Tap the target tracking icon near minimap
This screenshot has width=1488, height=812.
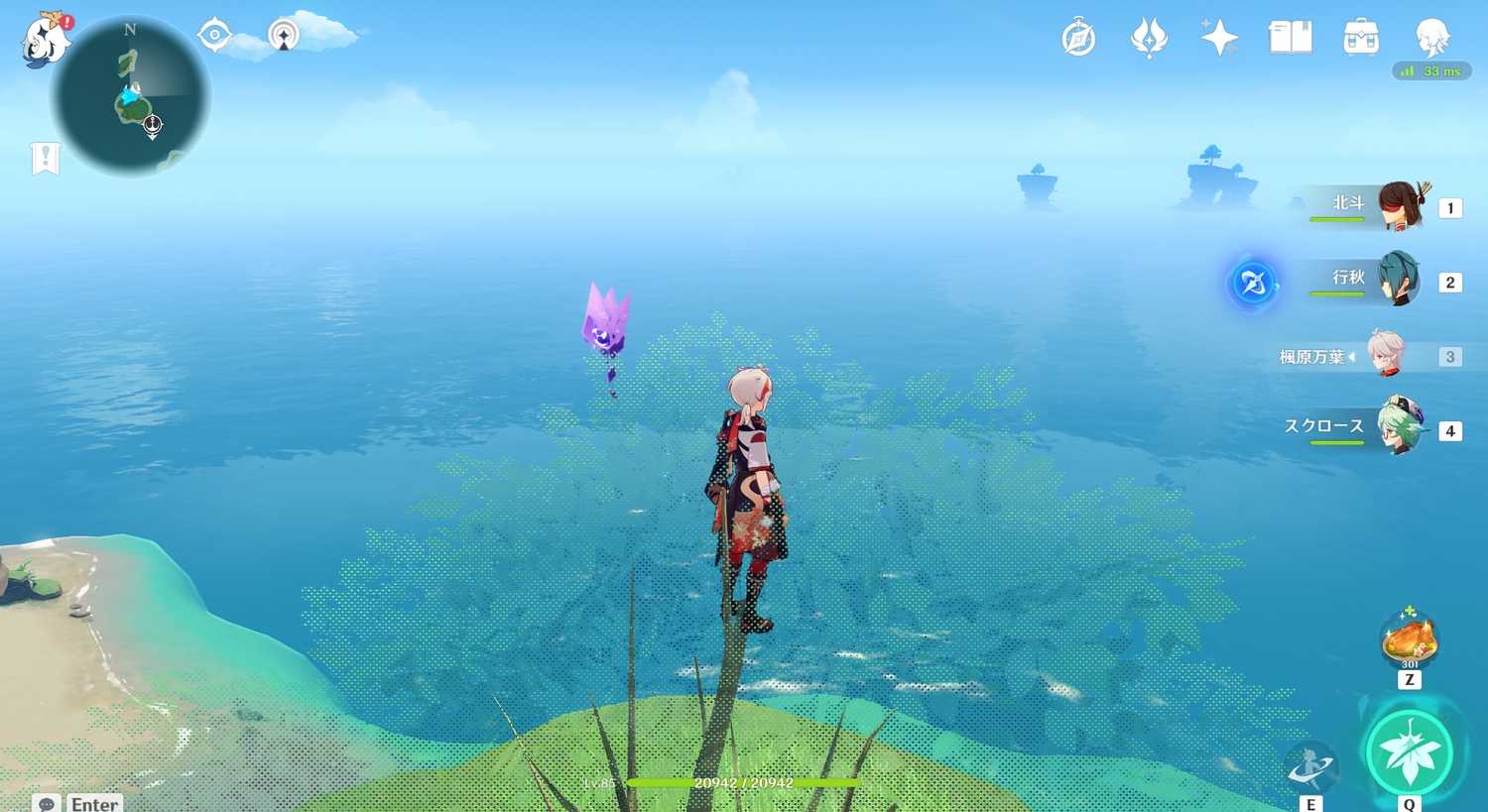coord(214,36)
